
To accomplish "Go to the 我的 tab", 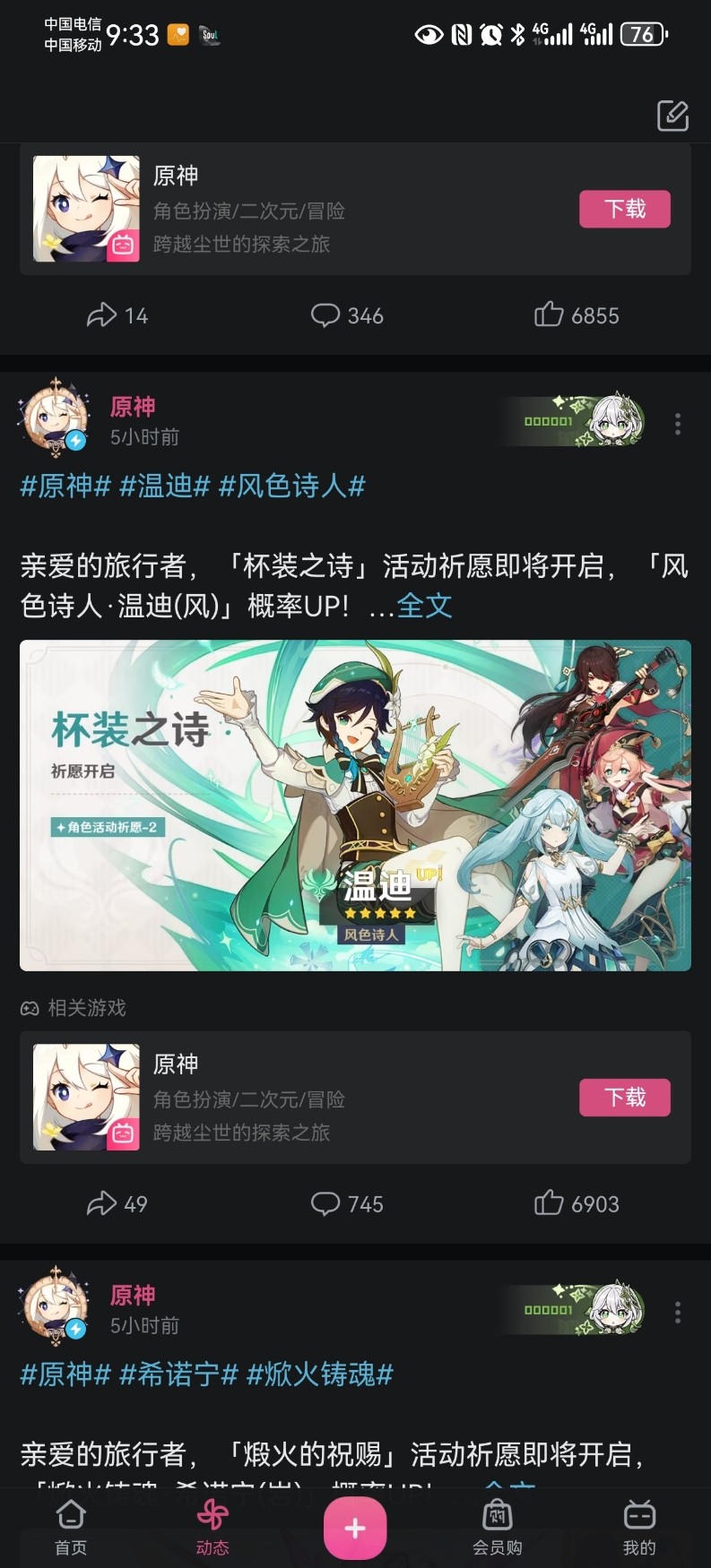I will point(639,1529).
